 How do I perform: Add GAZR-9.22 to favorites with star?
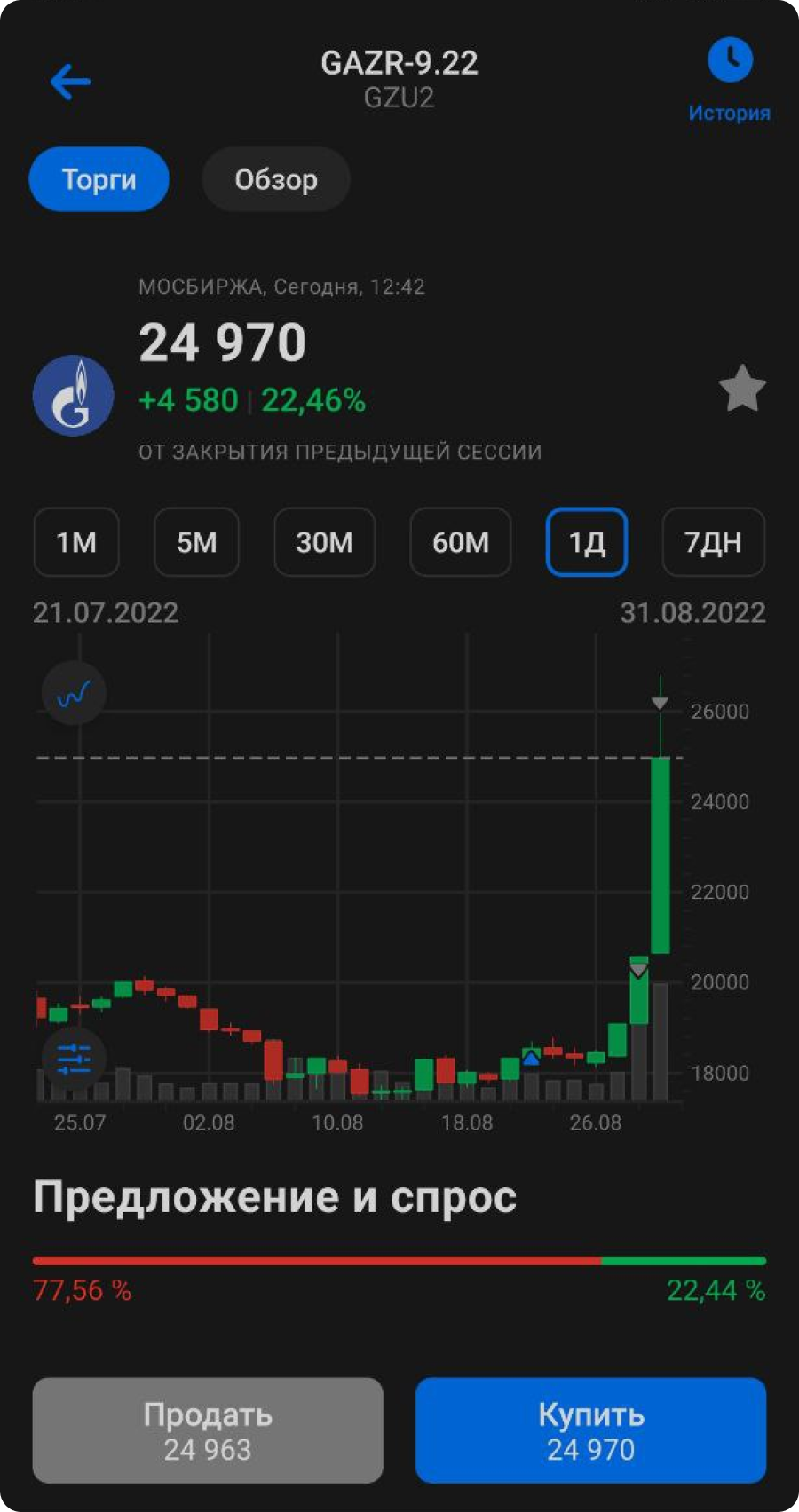pyautogui.click(x=741, y=389)
